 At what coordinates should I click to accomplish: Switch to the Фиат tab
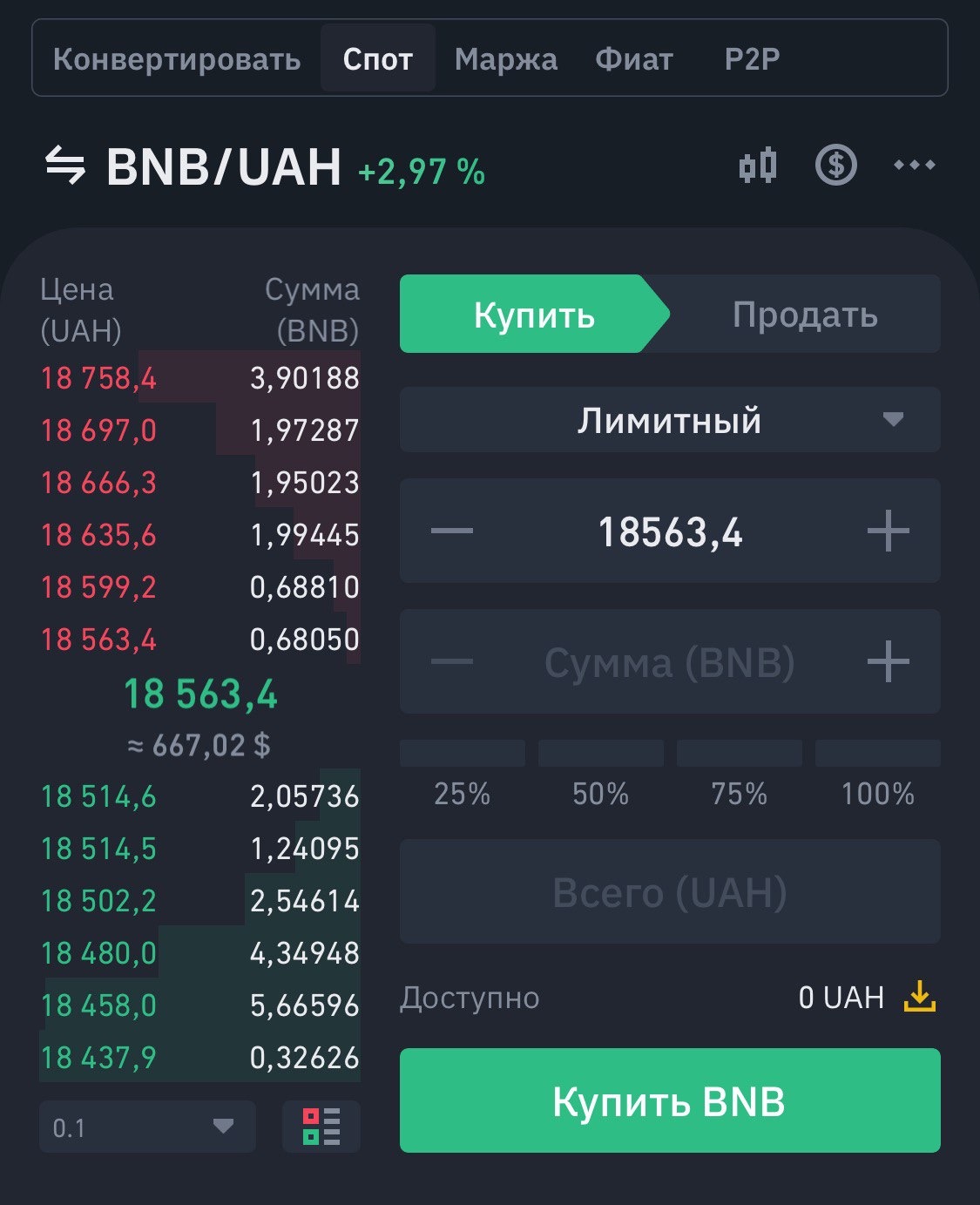coord(633,59)
